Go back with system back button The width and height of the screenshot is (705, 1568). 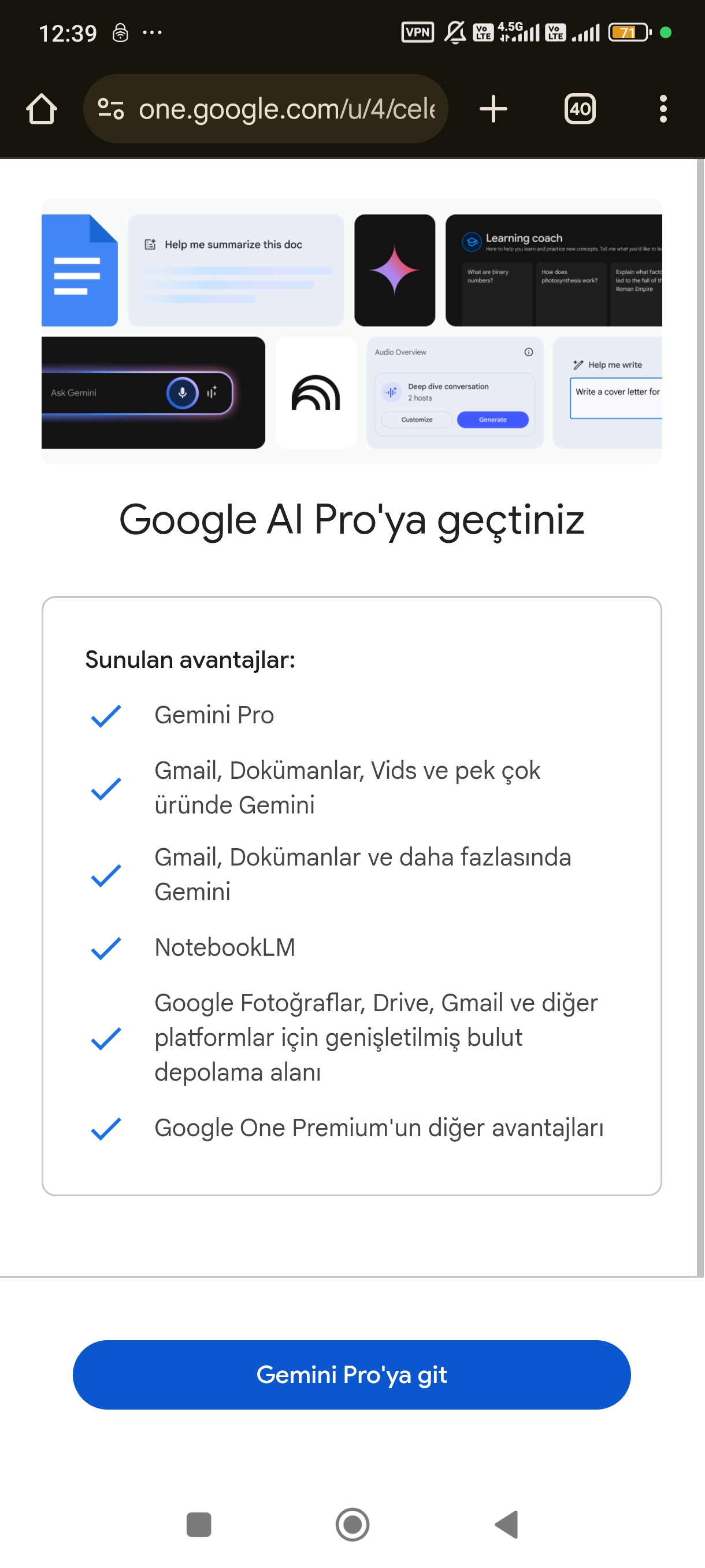coord(506,1524)
